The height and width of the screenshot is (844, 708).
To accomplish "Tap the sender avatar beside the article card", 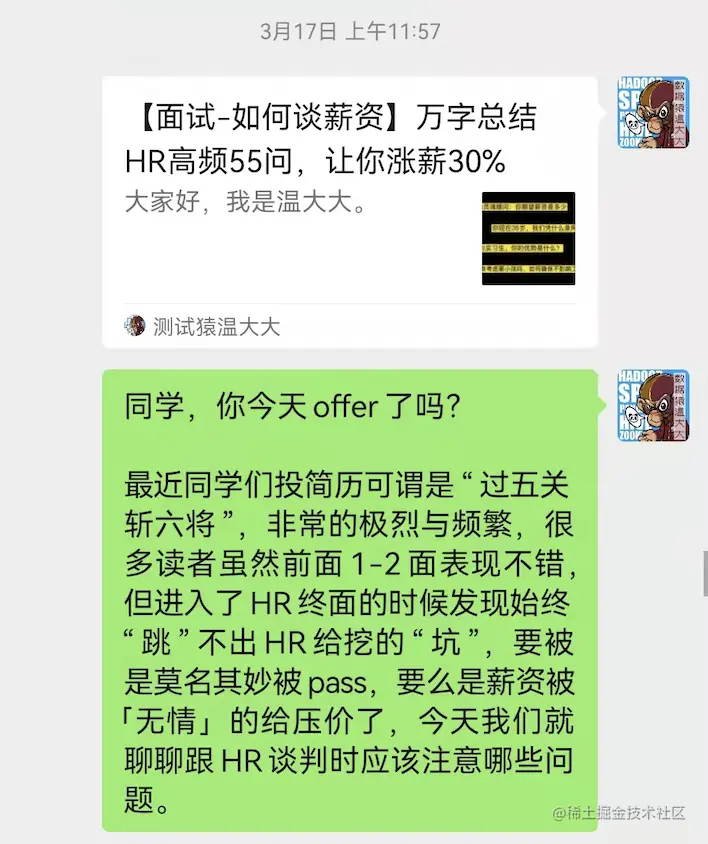I will coord(653,112).
